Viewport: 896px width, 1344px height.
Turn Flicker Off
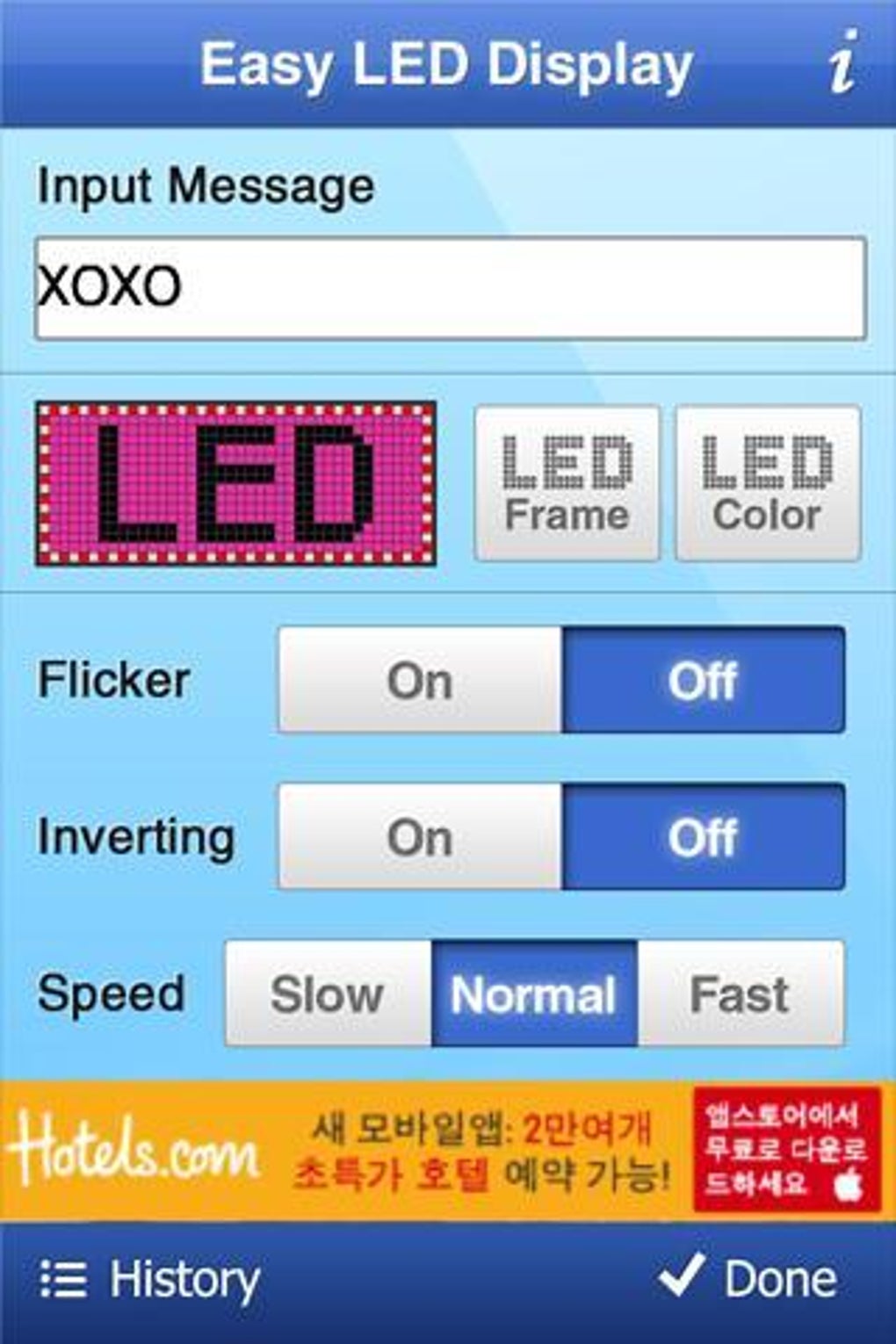701,679
